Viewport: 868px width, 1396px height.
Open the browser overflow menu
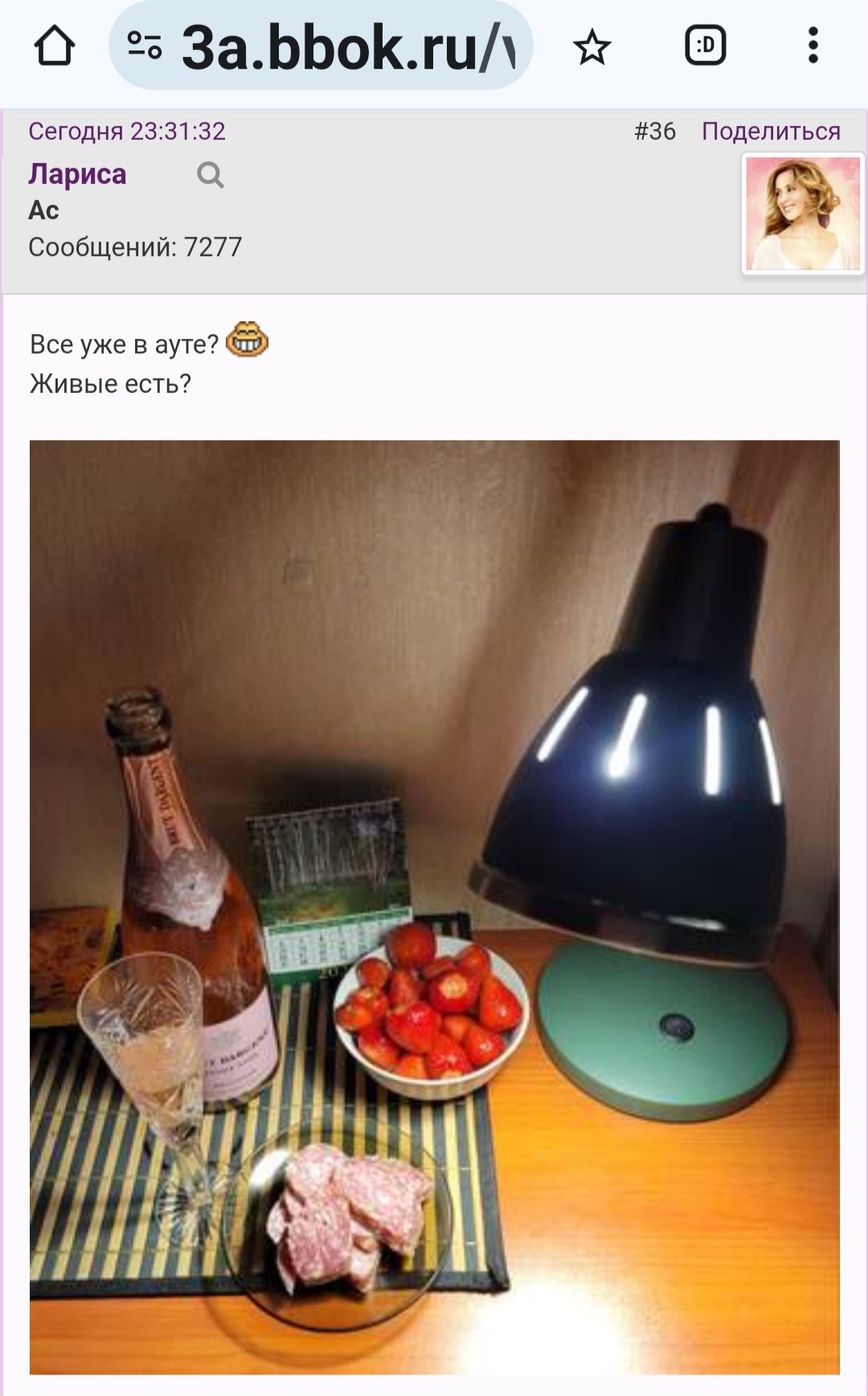[813, 46]
